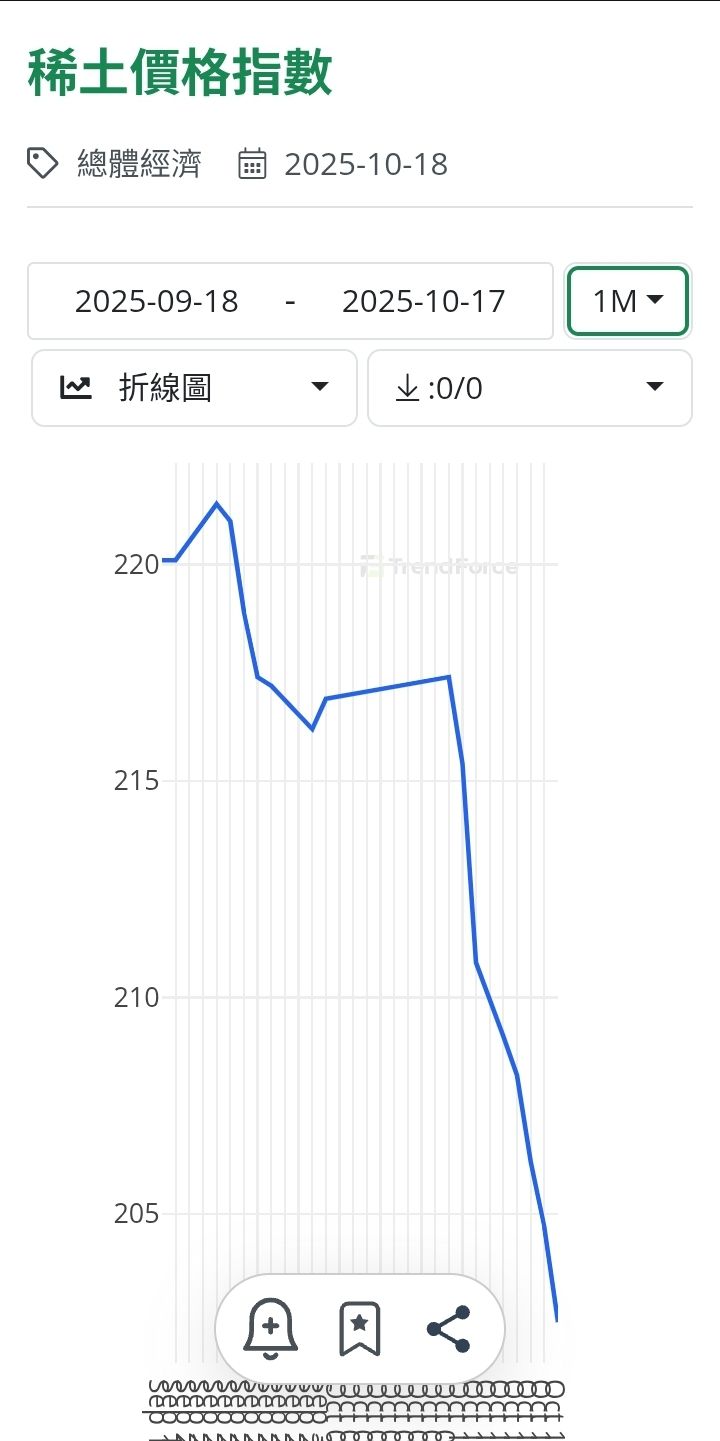Add a price alert with the bell
This screenshot has width=720, height=1441.
[x=270, y=1329]
